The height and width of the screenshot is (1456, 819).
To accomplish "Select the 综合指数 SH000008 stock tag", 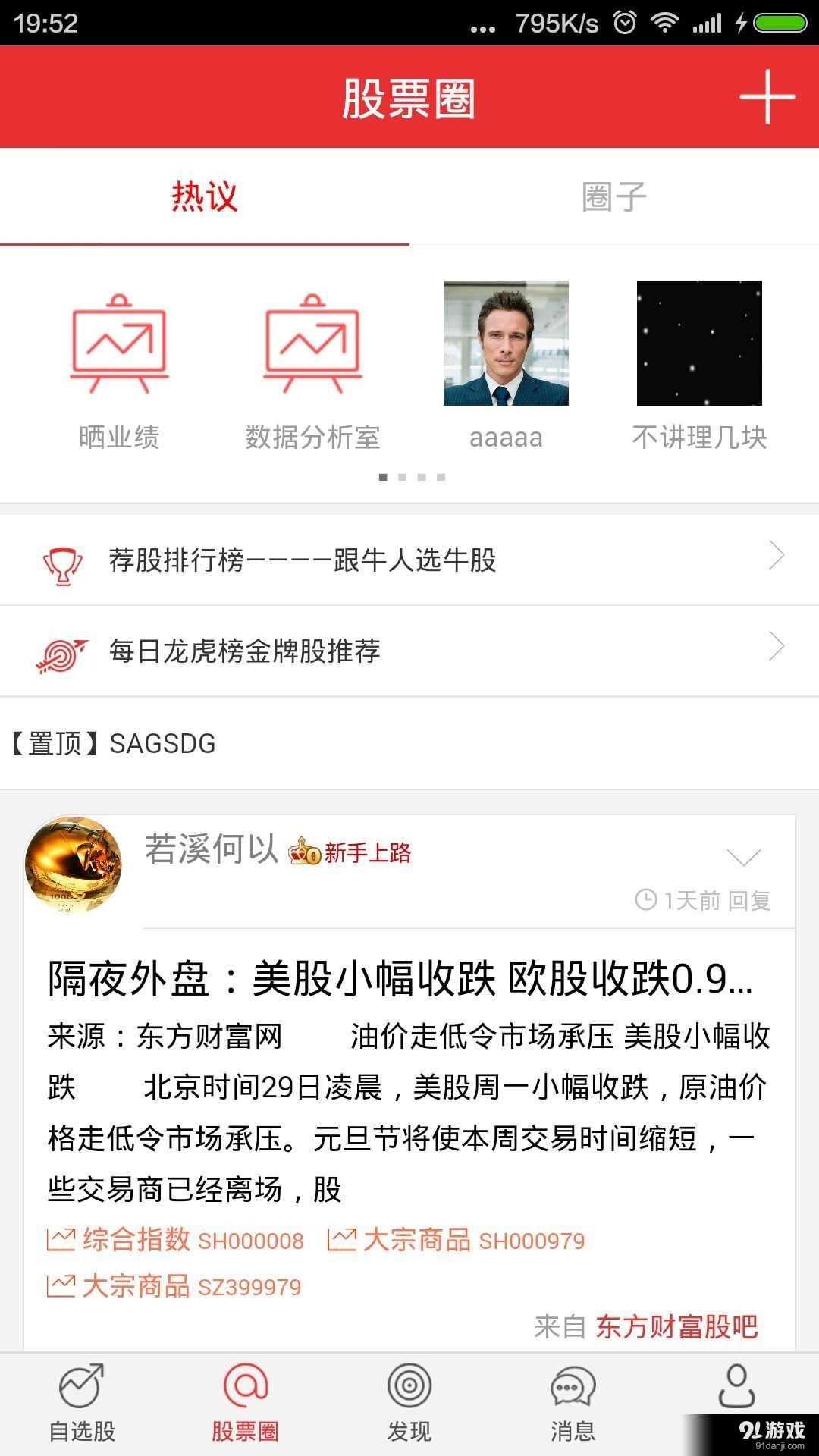I will coord(174,1238).
